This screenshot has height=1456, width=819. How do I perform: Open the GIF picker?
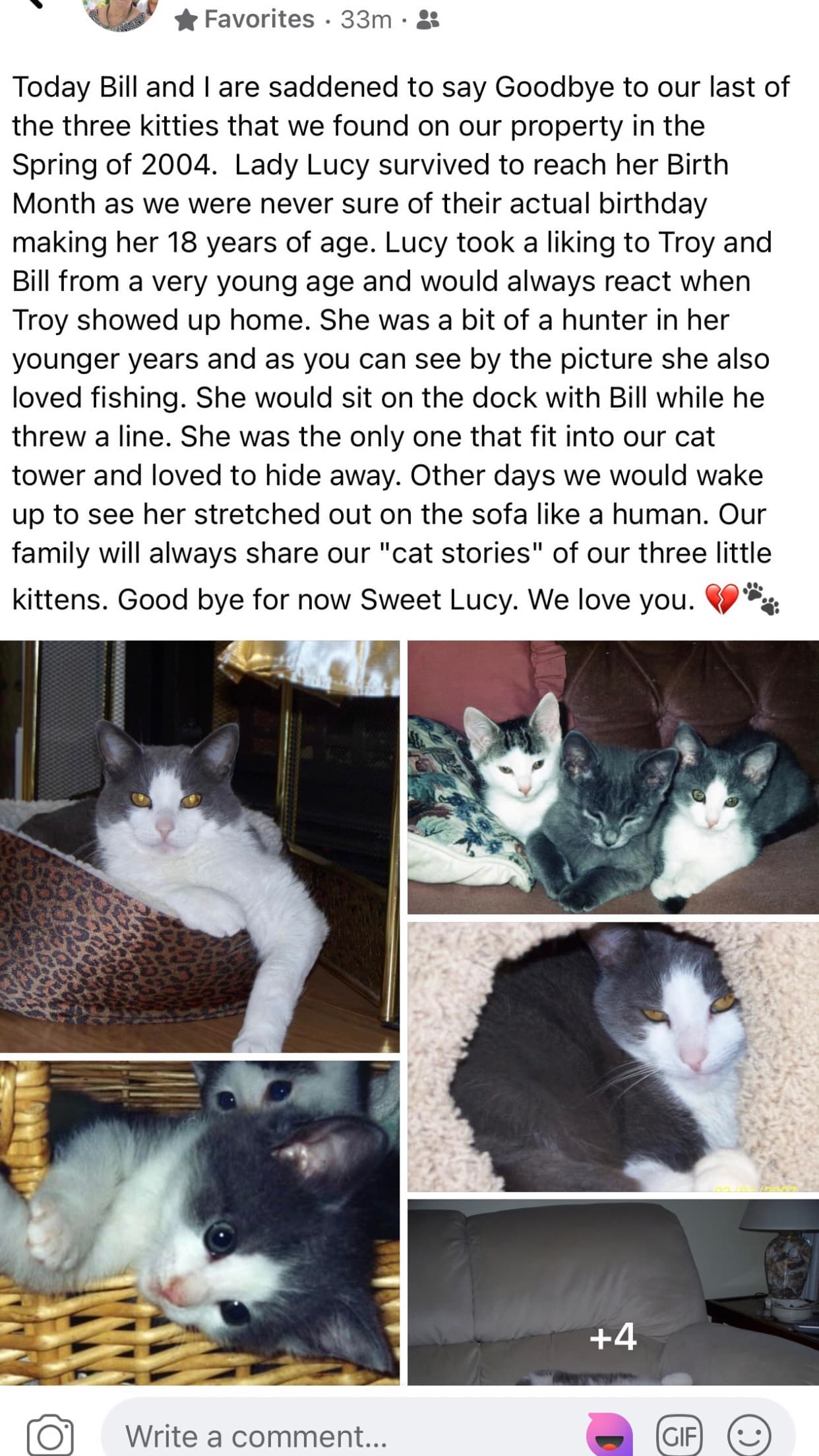coord(679,1435)
